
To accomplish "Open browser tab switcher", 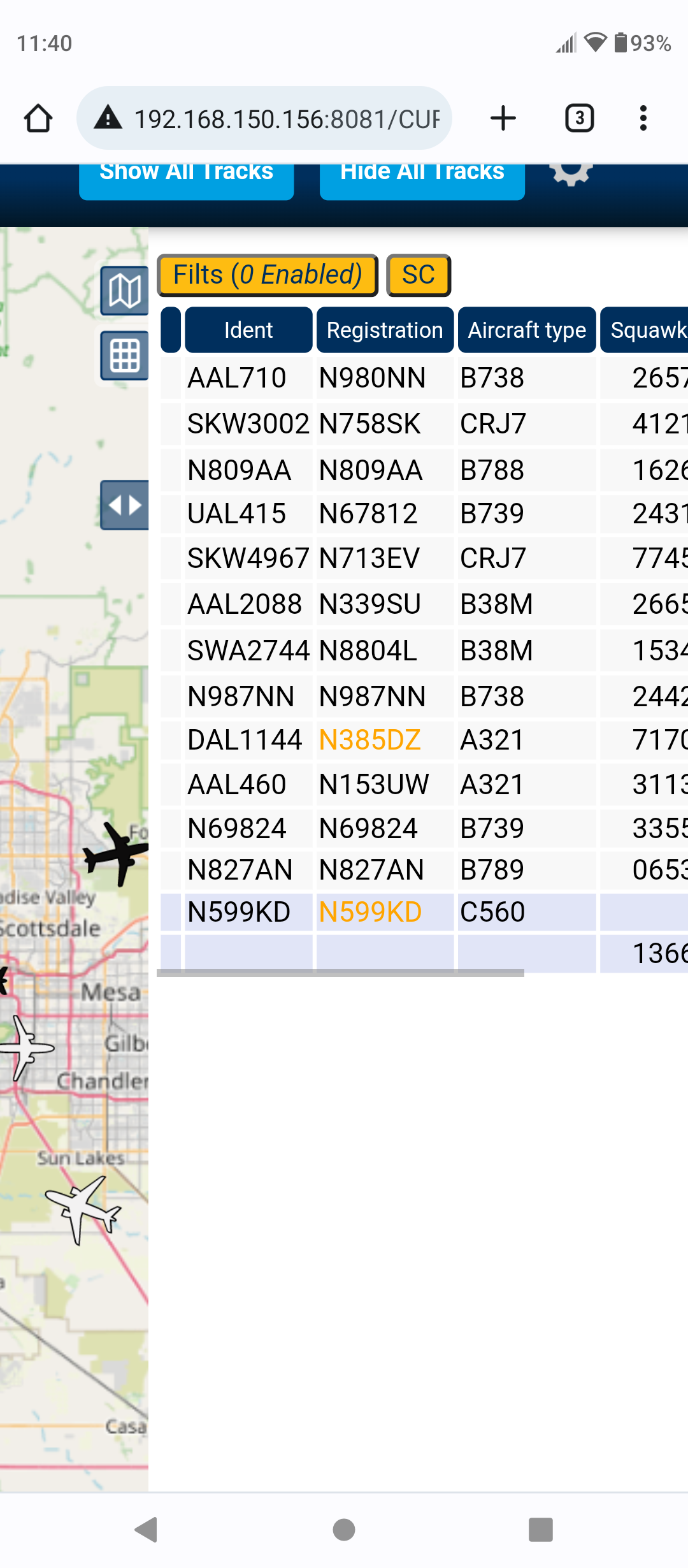I will (x=580, y=119).
